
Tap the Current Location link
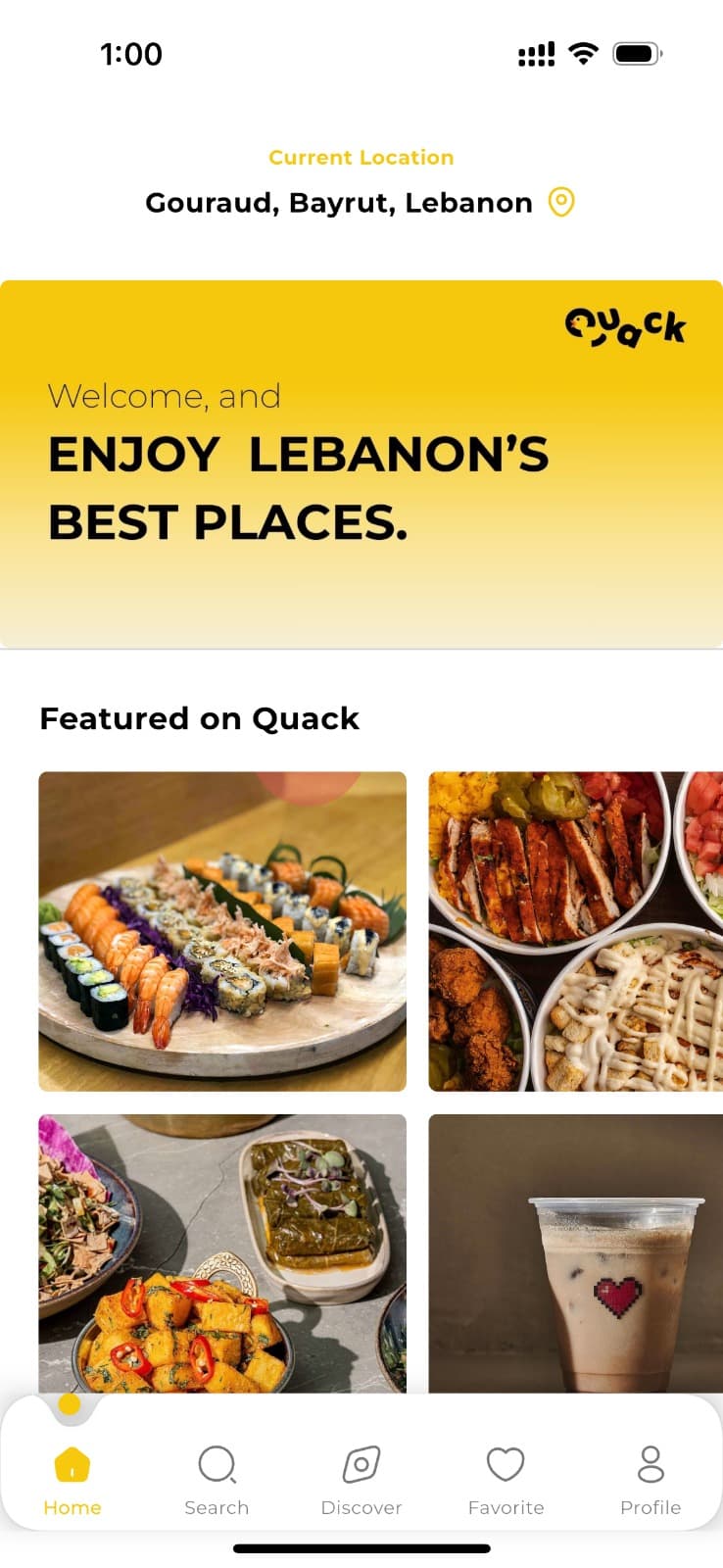click(361, 157)
